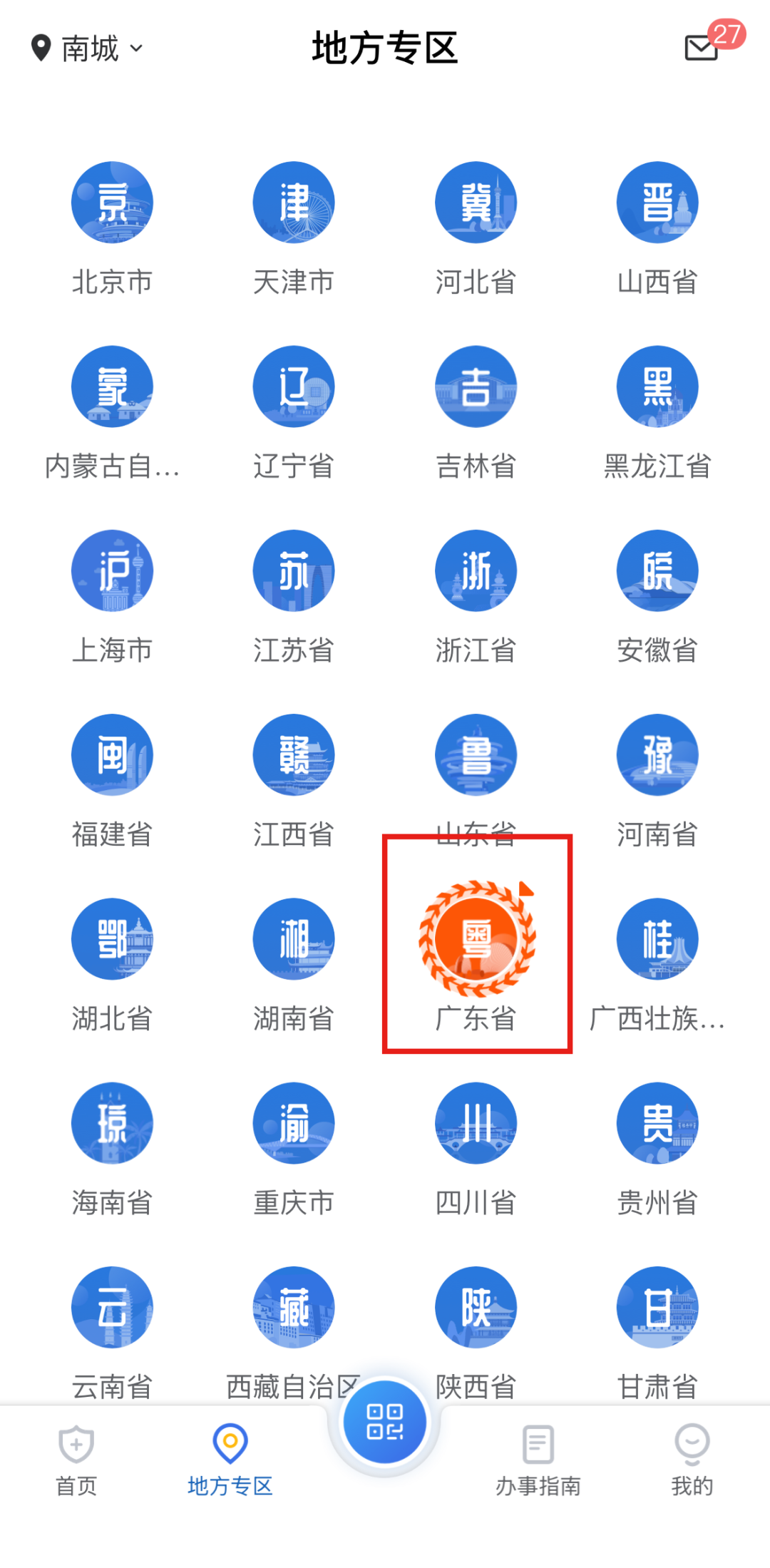Tap the 重庆市 city icon
The width and height of the screenshot is (770, 1568).
[294, 1123]
